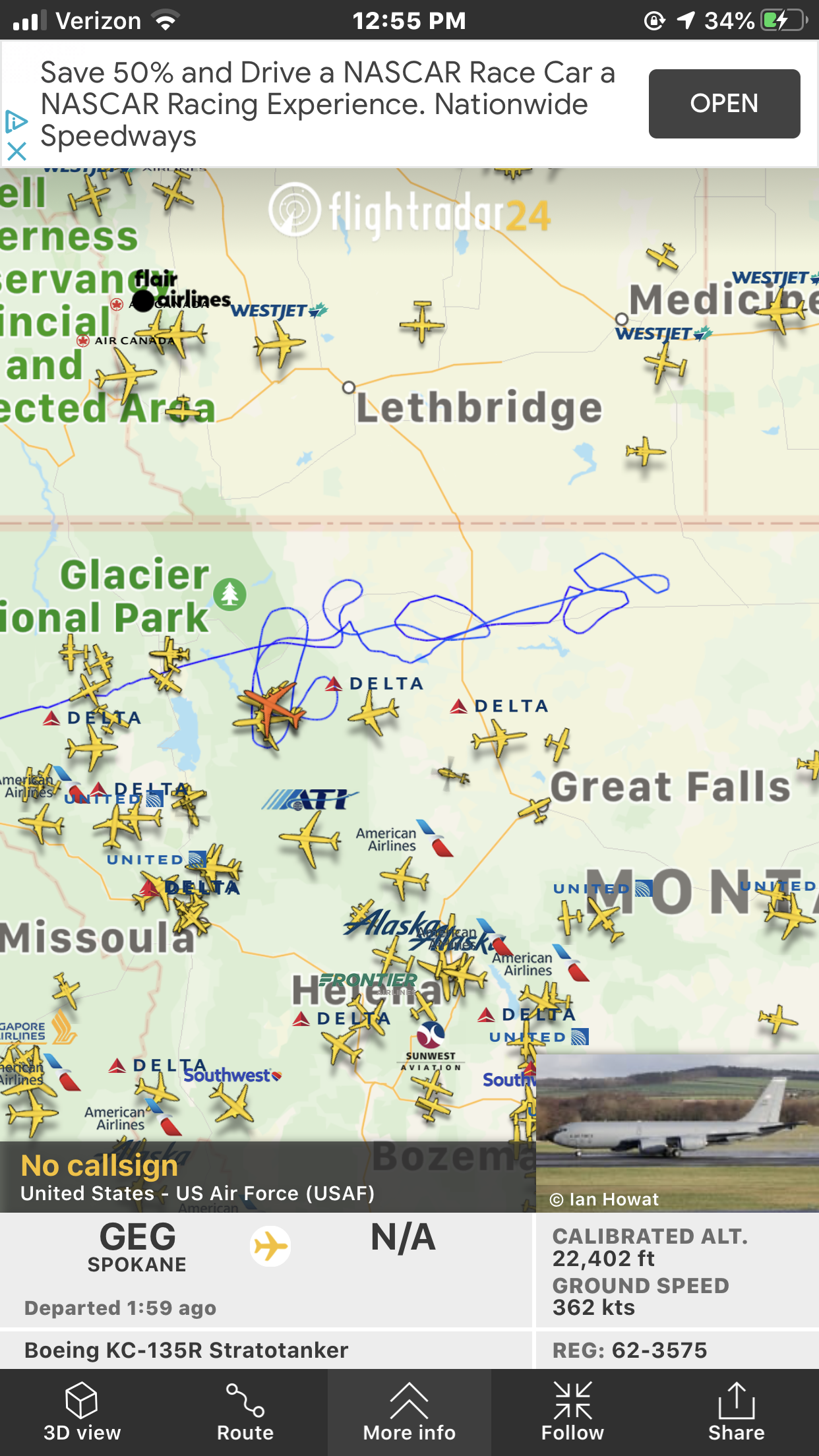Tap the OPEN button on NASCAR ad
The height and width of the screenshot is (1456, 819).
[724, 104]
